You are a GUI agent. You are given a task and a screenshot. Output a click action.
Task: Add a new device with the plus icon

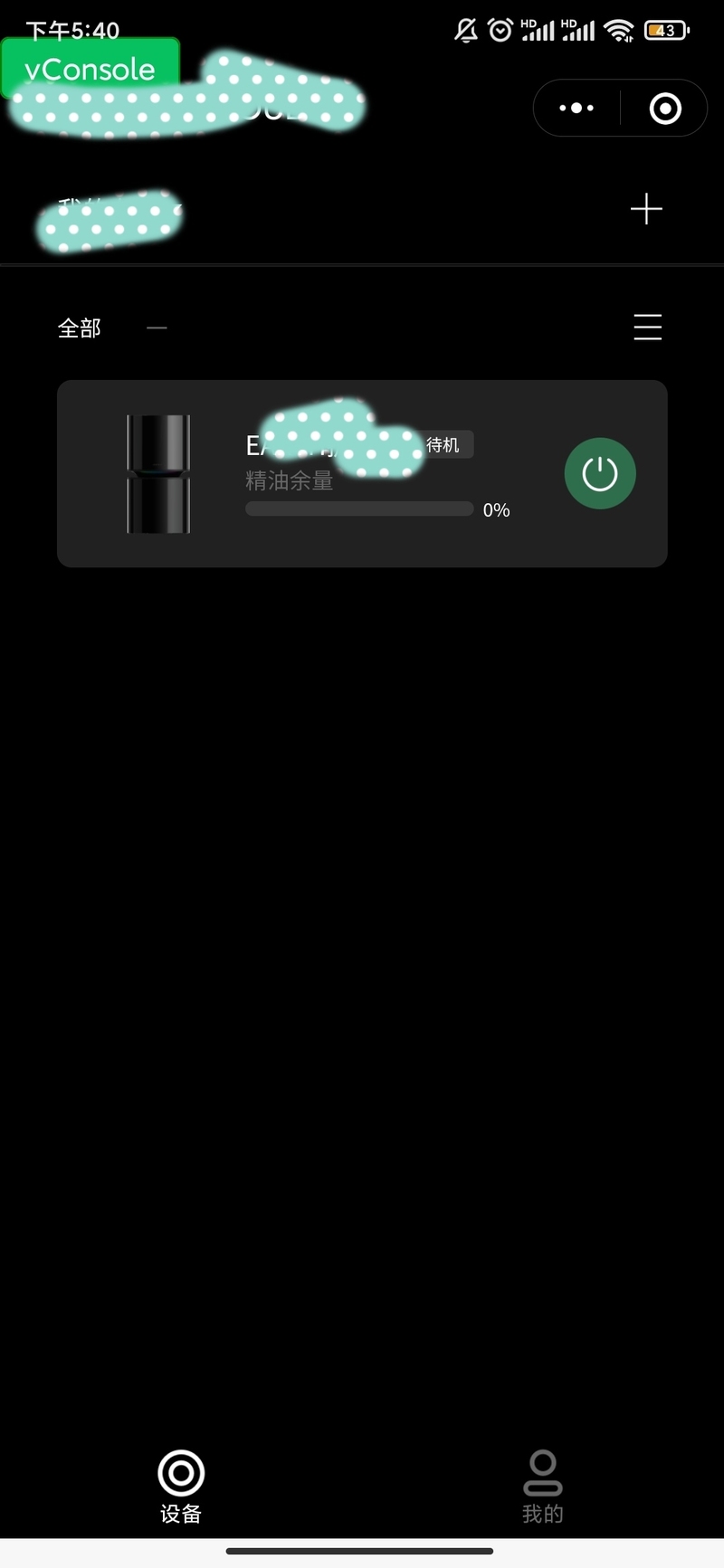click(646, 209)
